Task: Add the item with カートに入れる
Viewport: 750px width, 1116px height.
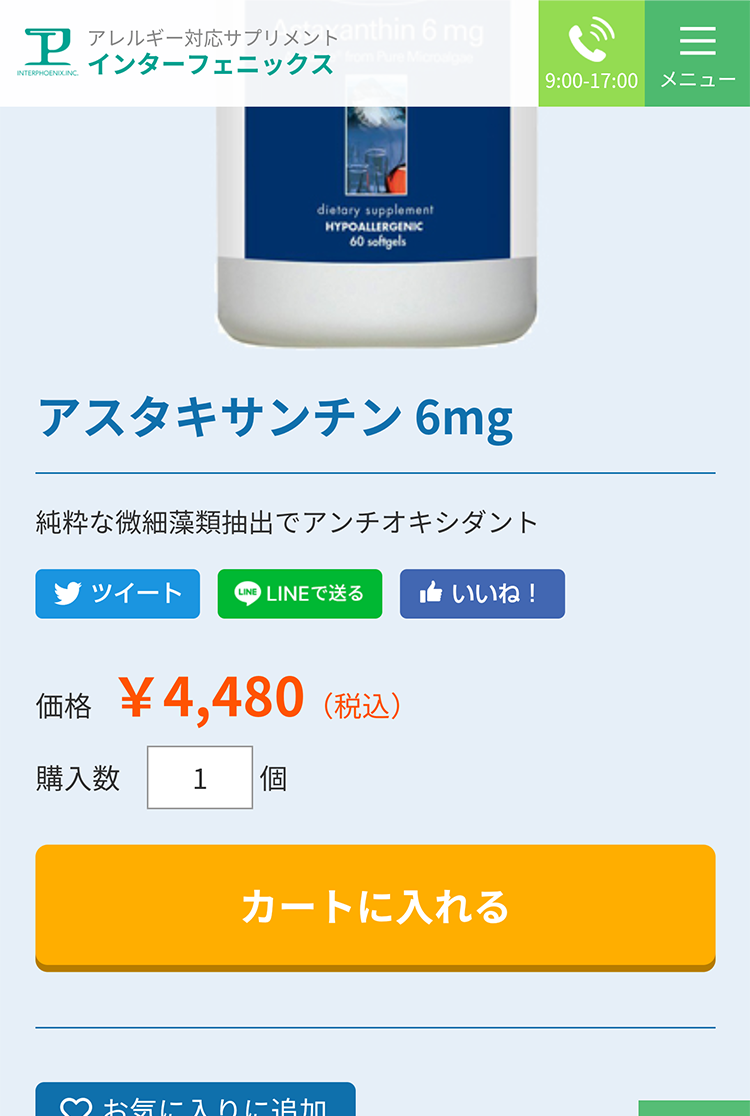Action: 375,906
